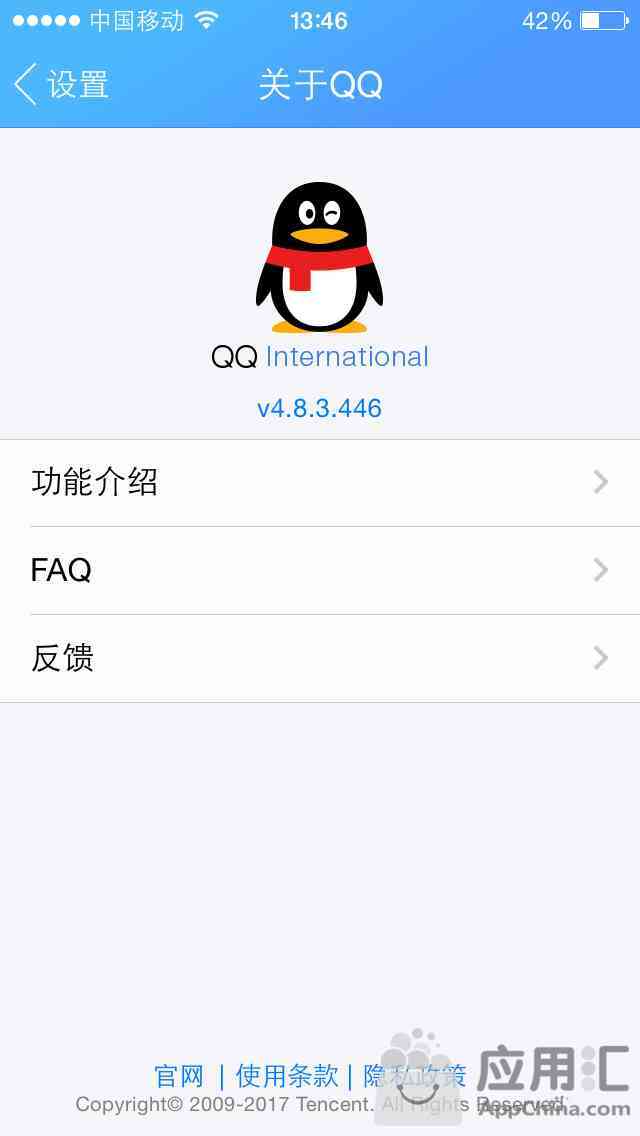Go back to 设置

(62, 85)
